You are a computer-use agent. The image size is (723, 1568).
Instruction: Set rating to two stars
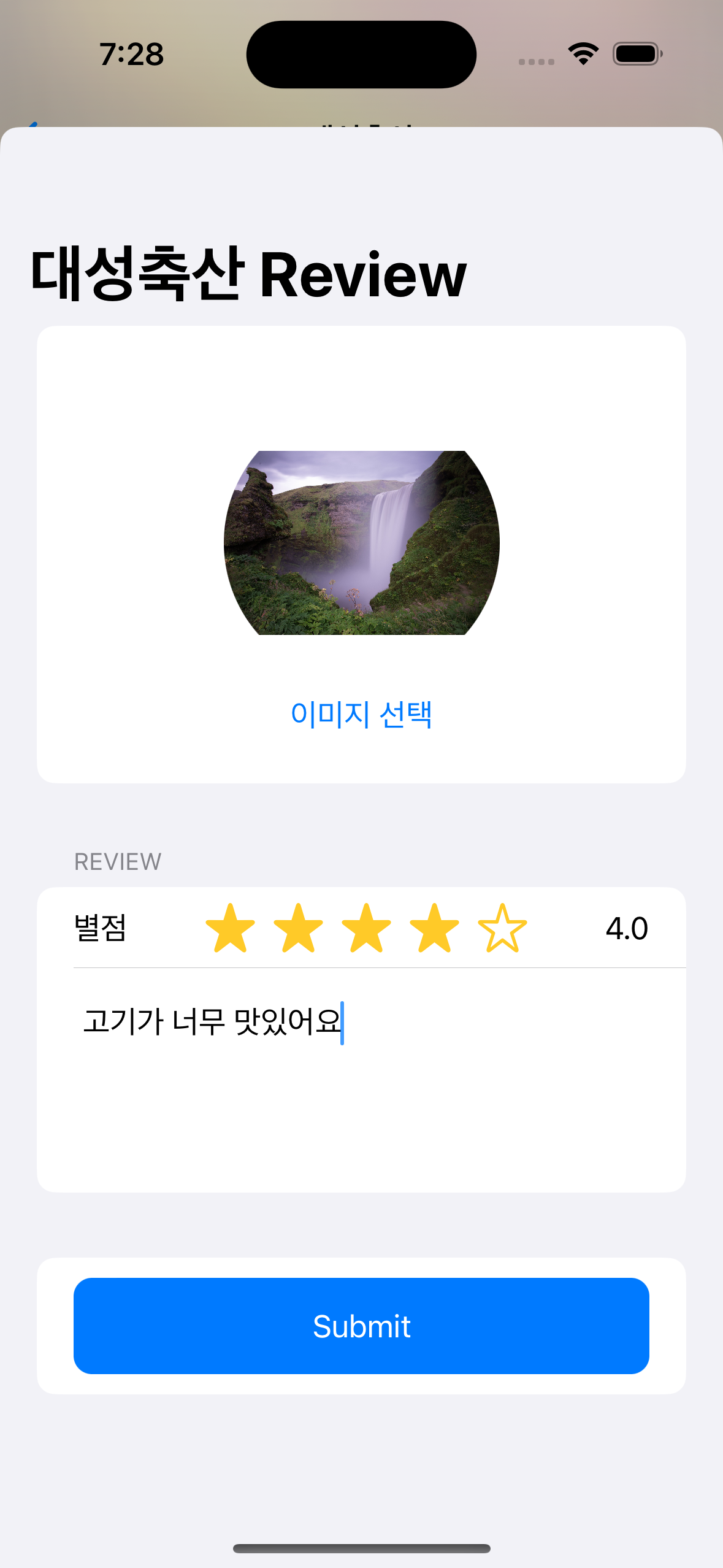click(x=299, y=928)
